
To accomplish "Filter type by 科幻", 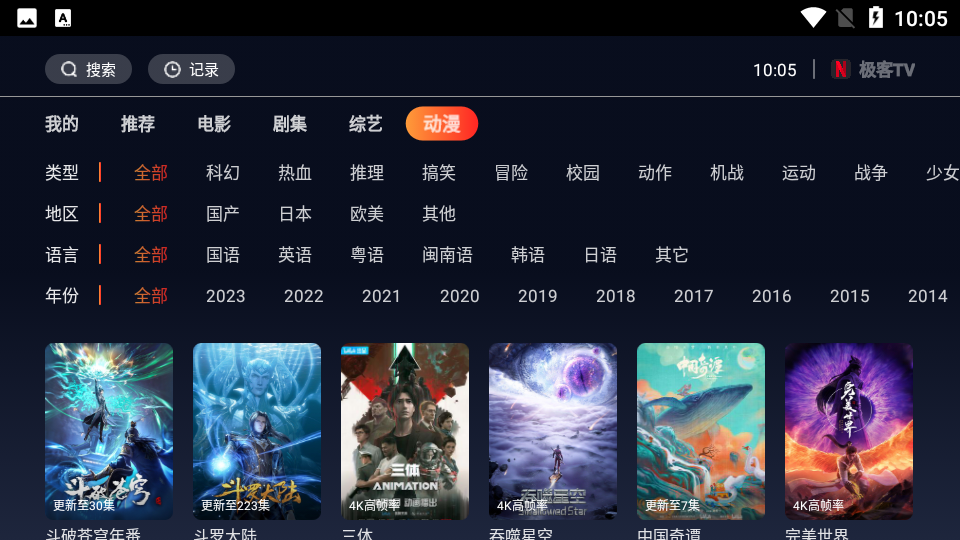I will 223,173.
